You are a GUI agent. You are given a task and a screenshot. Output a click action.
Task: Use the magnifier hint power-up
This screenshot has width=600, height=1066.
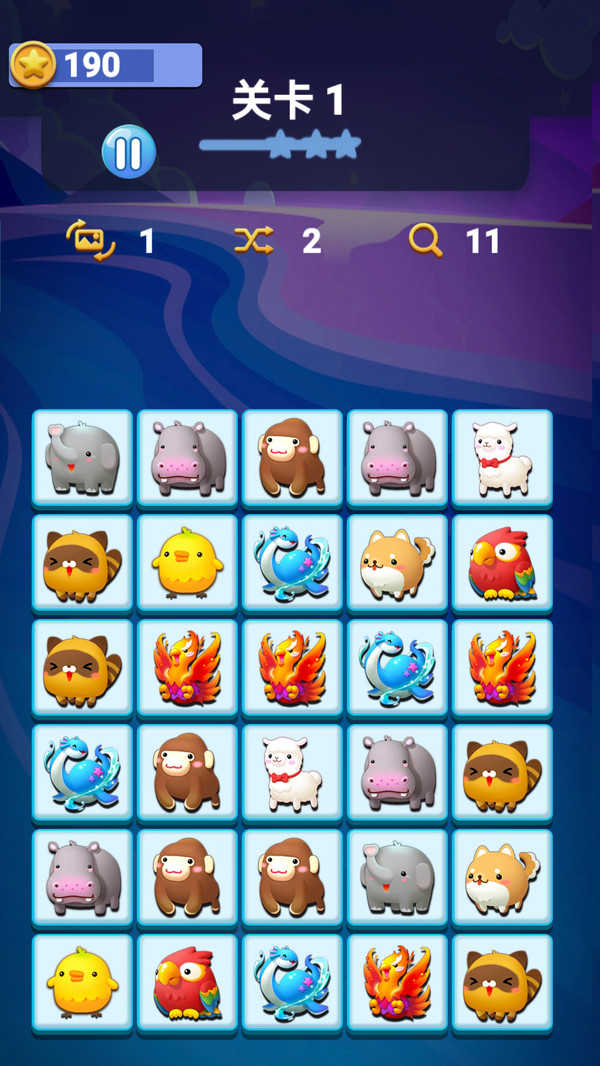click(x=426, y=240)
